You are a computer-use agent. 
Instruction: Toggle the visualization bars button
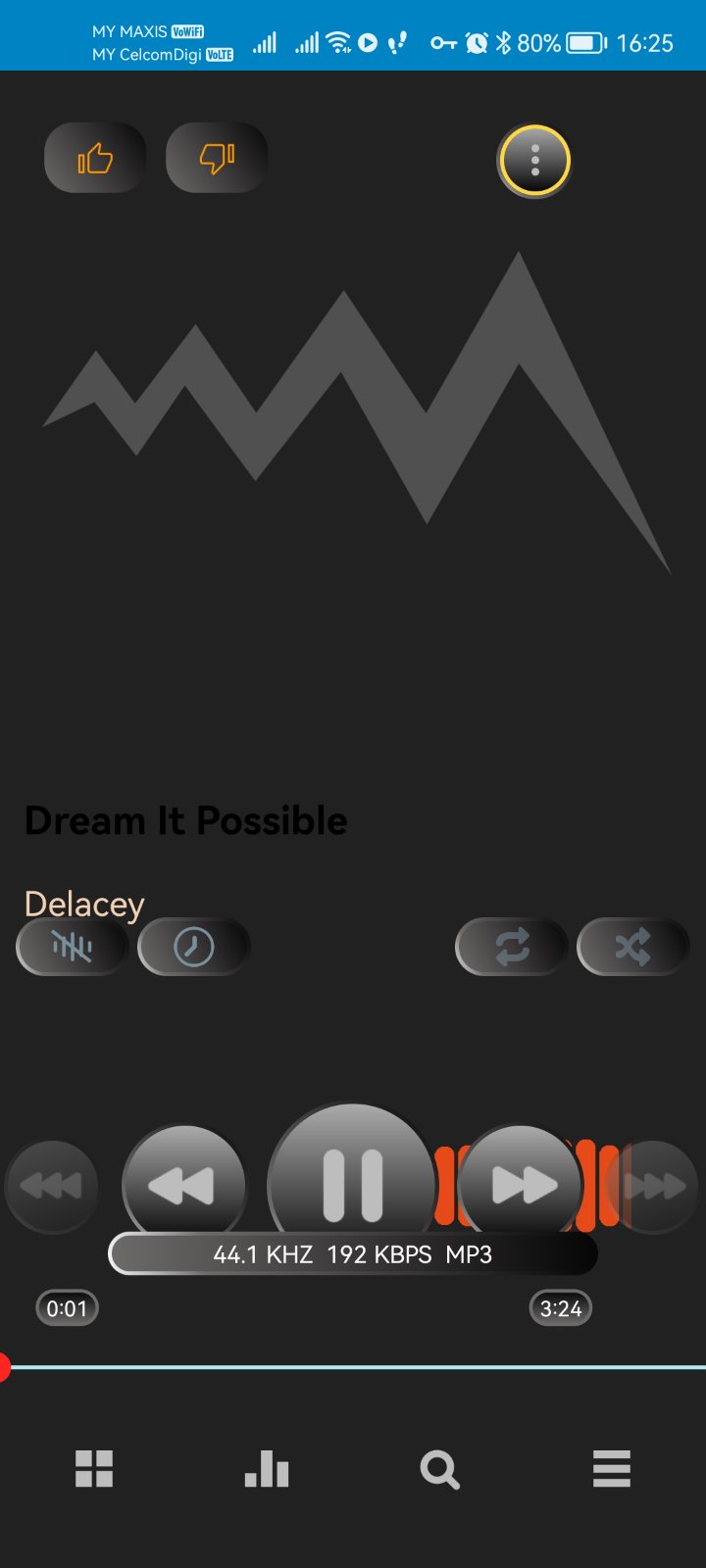[73, 947]
